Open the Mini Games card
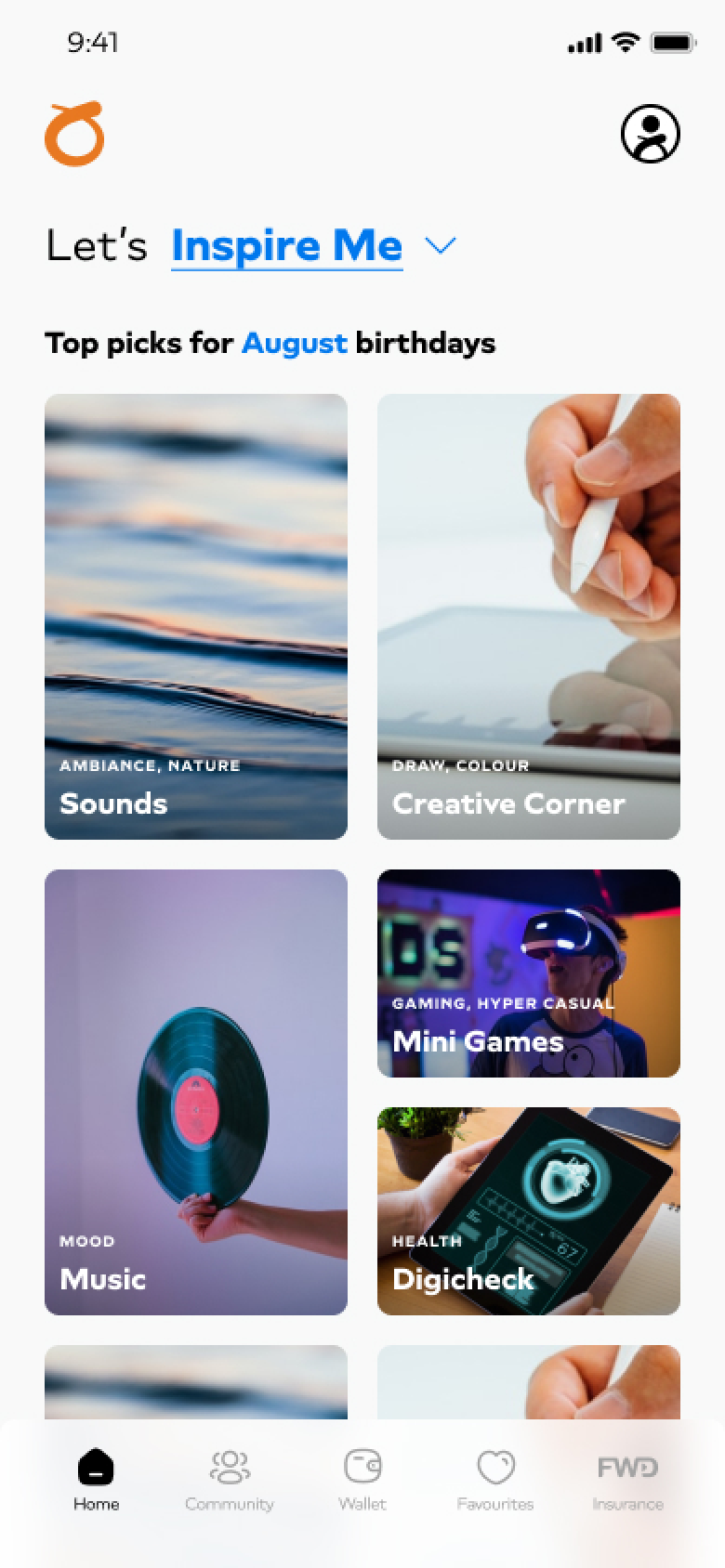 [x=528, y=973]
